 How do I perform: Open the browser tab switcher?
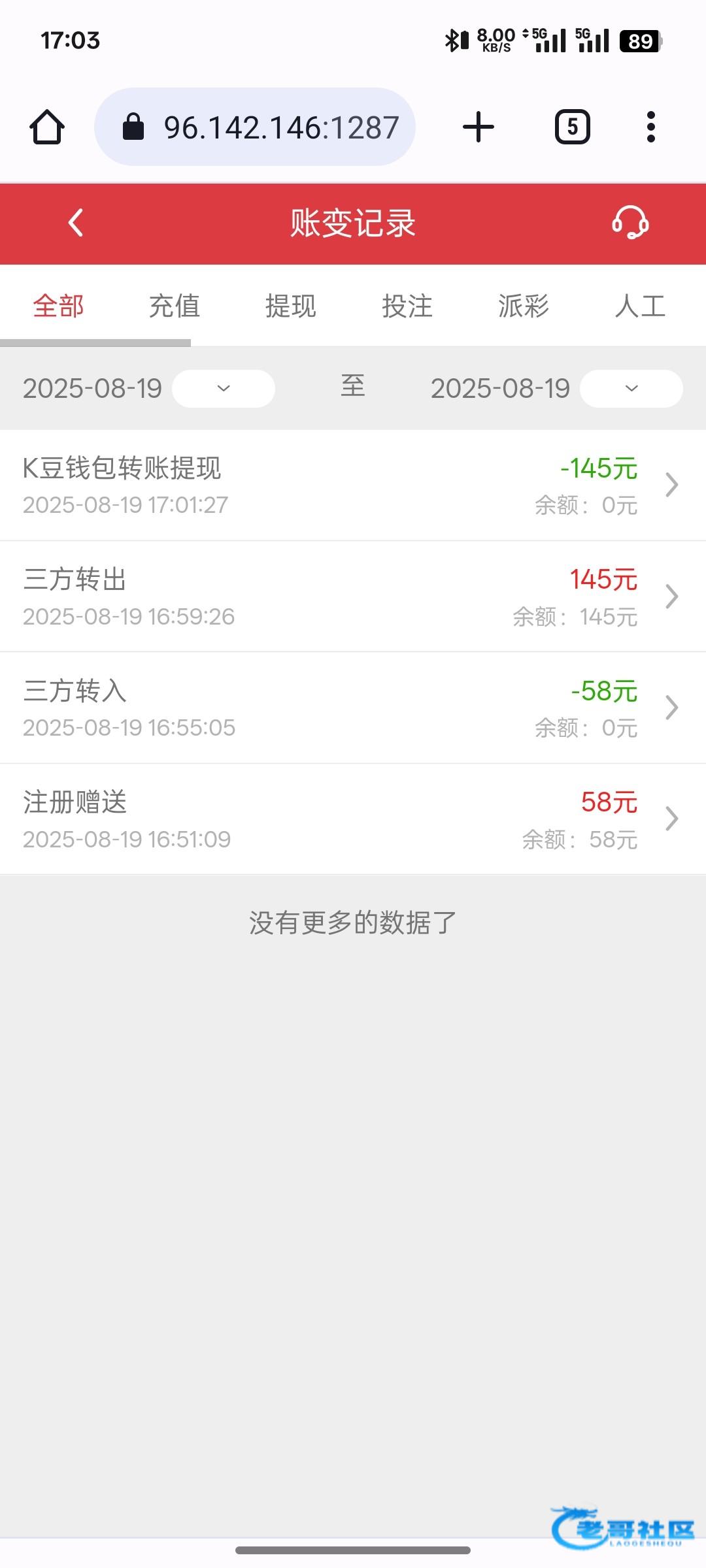click(573, 127)
